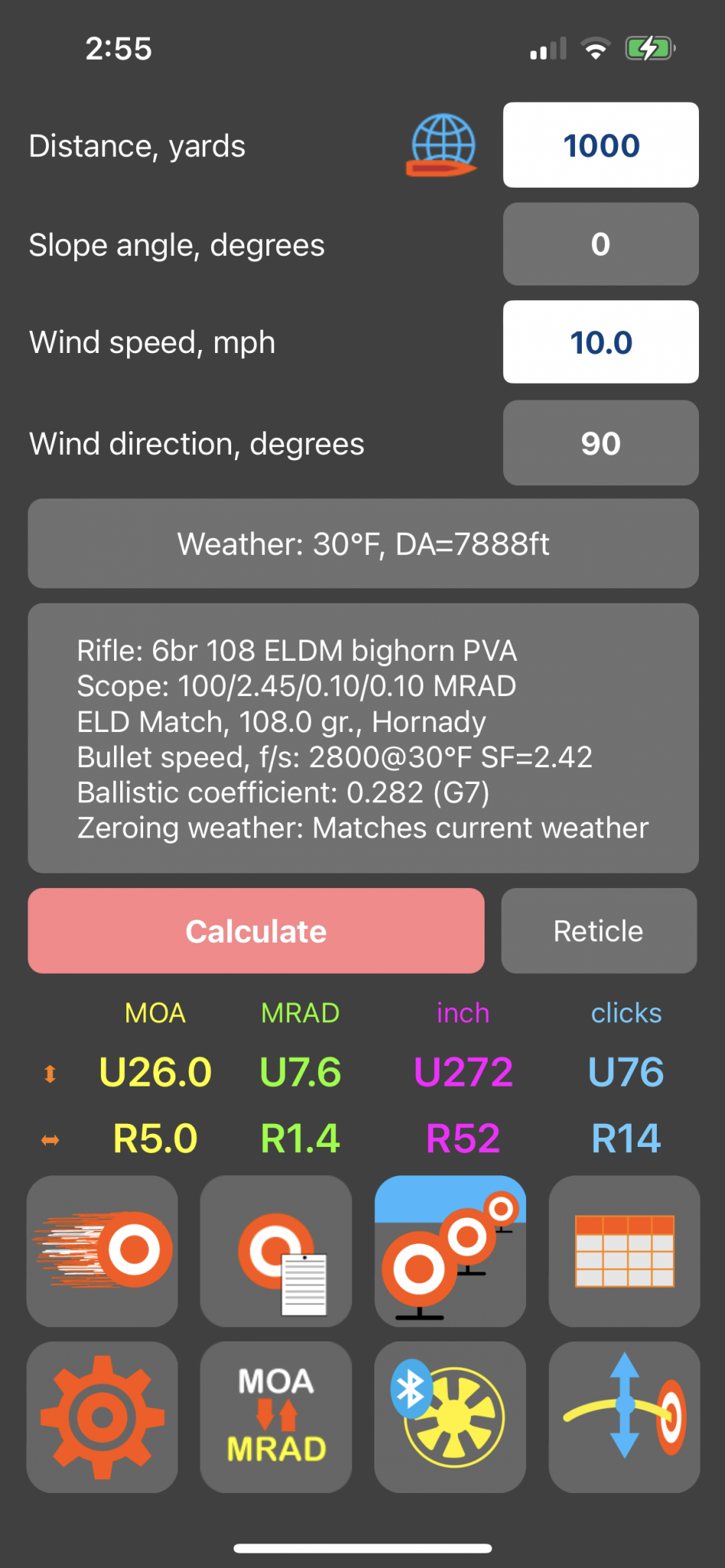Open the target with notes sheet icon
Viewport: 725px width, 1568px height.
(276, 1251)
